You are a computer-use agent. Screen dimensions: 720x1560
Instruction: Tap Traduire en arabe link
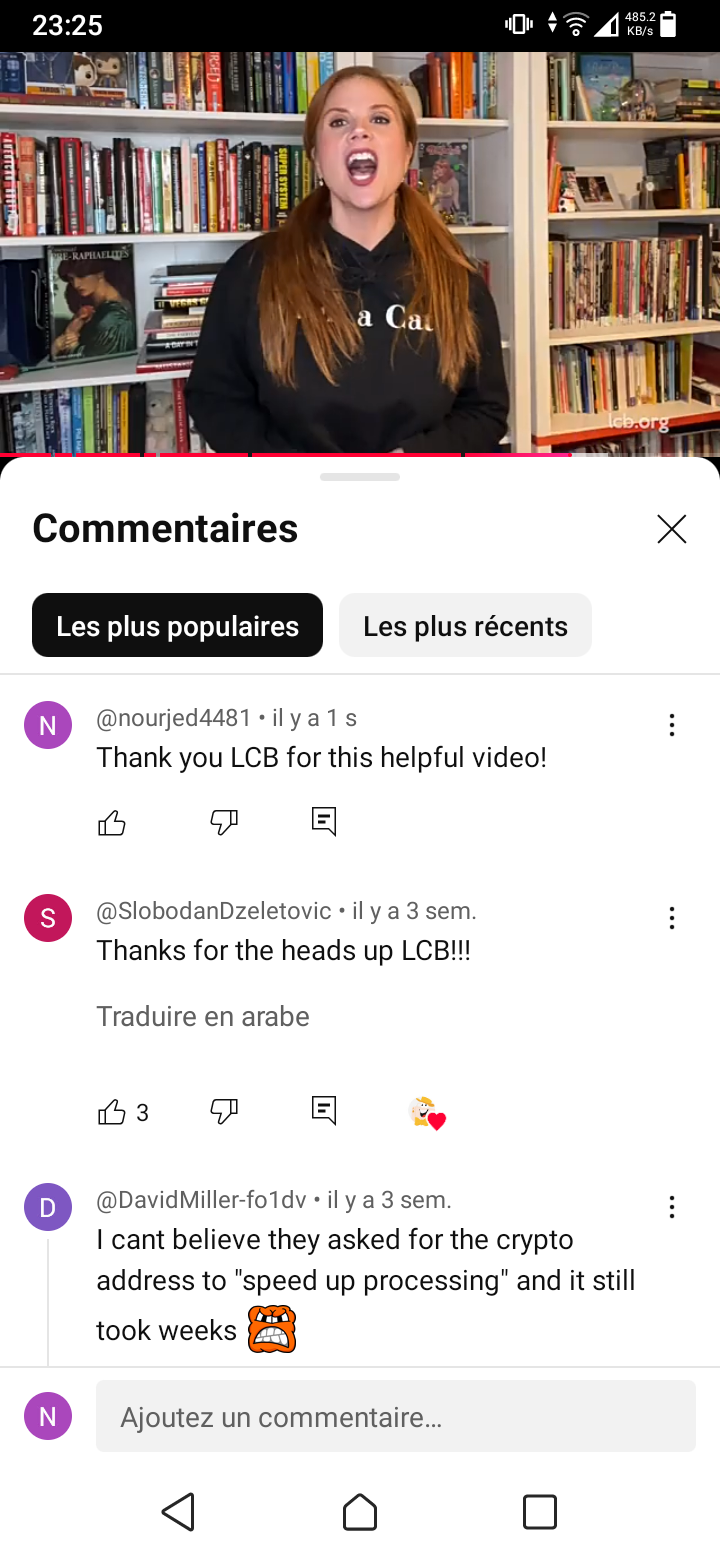(203, 1017)
